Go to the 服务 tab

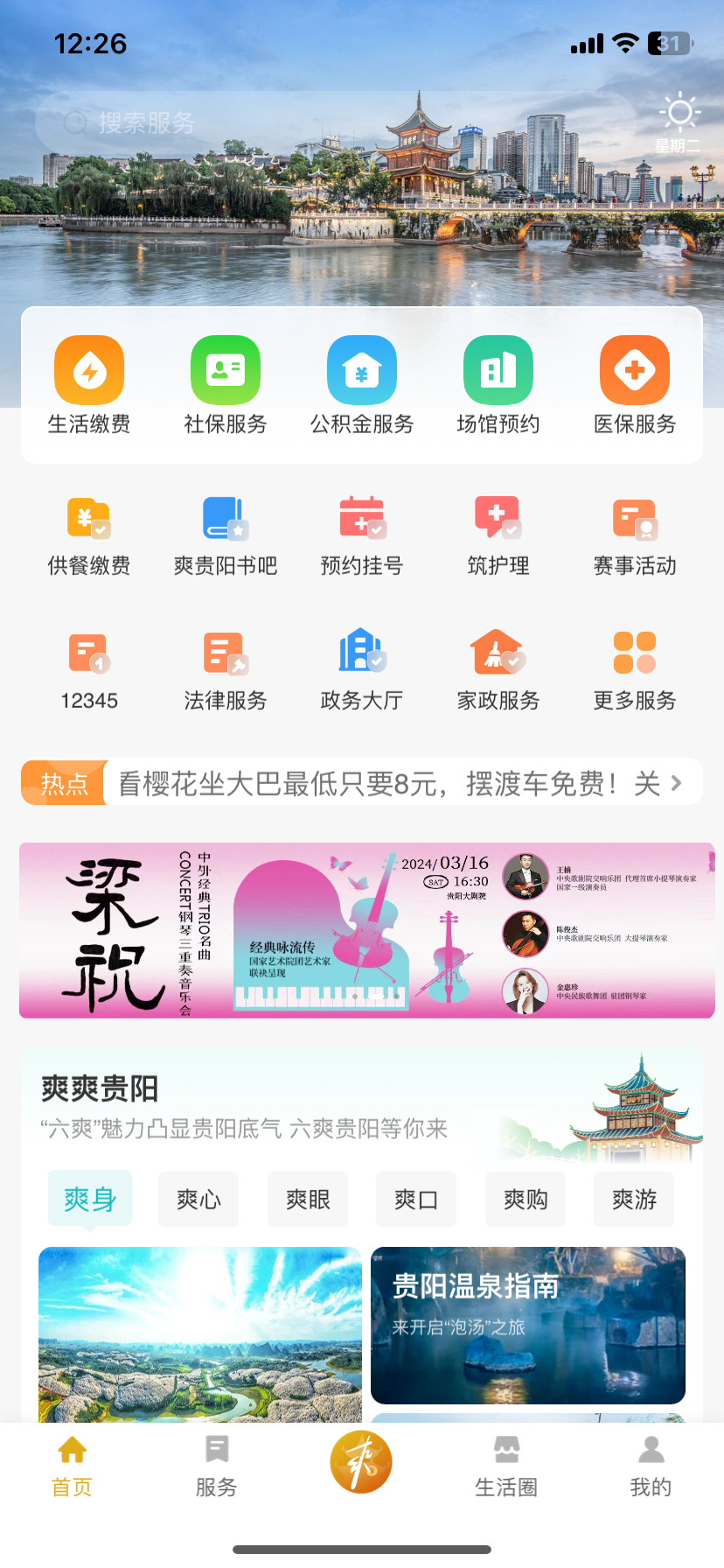point(216,1465)
